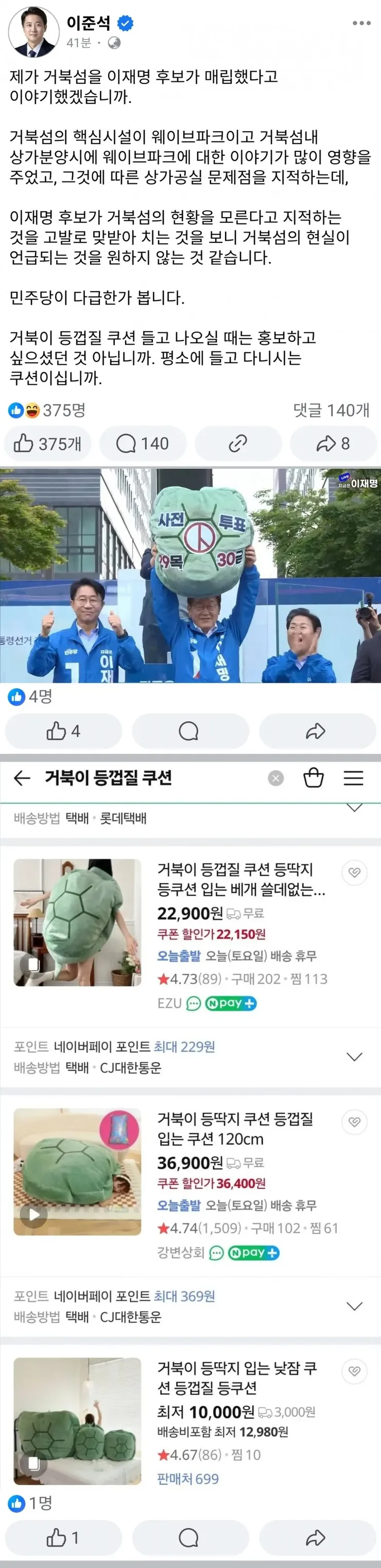The image size is (381, 1568).
Task: Open the post's three-dot overflow menu
Action: [361, 23]
